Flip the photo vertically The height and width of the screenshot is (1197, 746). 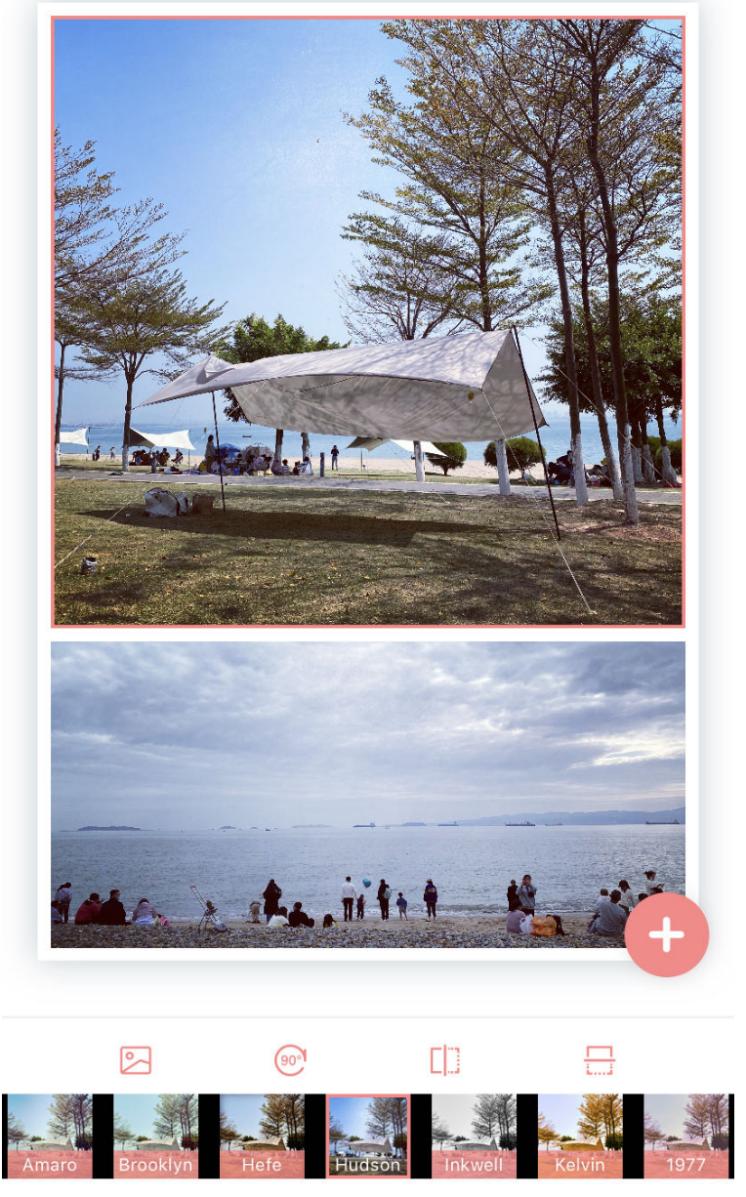pos(599,1060)
